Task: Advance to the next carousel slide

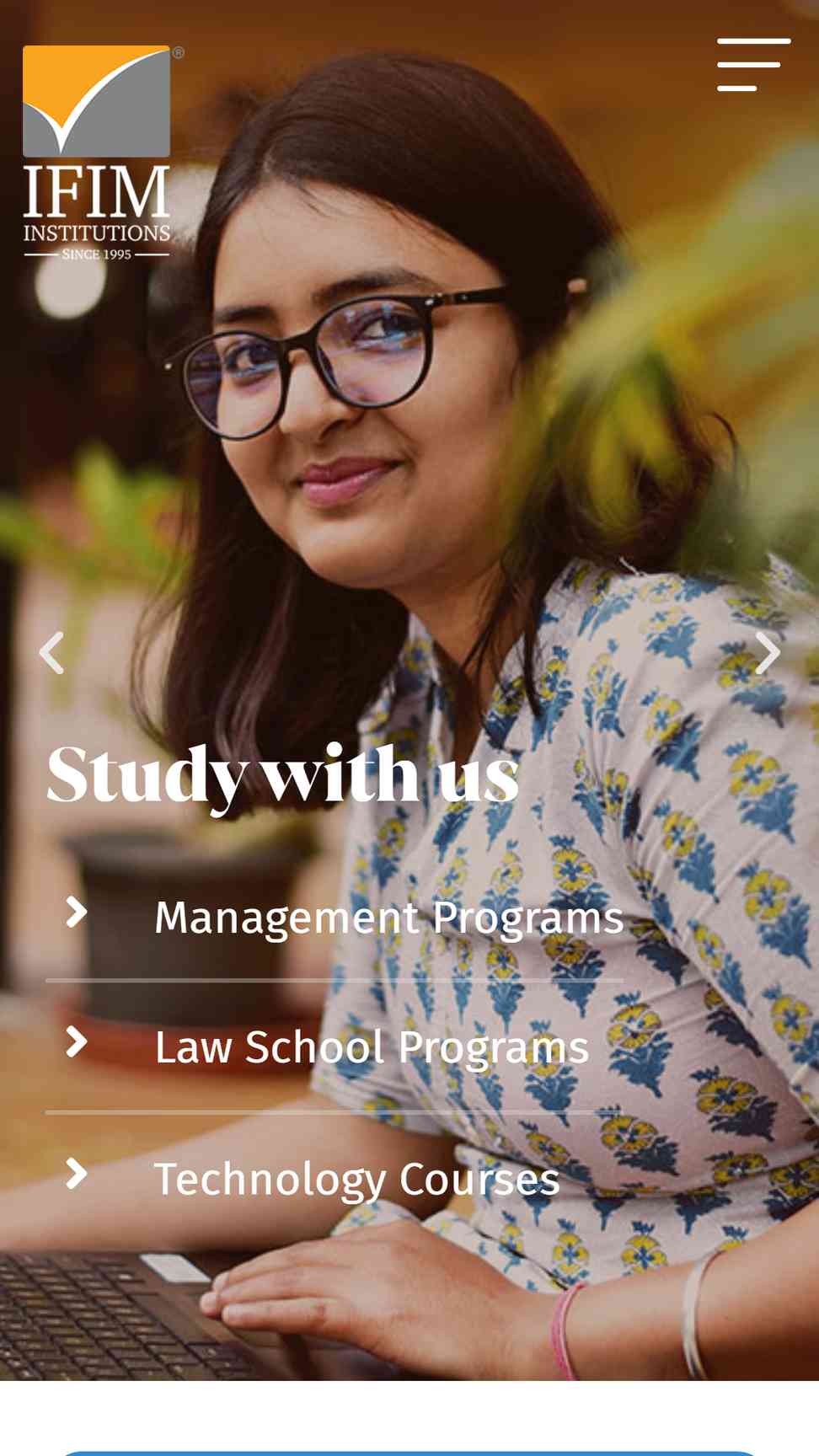Action: tap(768, 653)
